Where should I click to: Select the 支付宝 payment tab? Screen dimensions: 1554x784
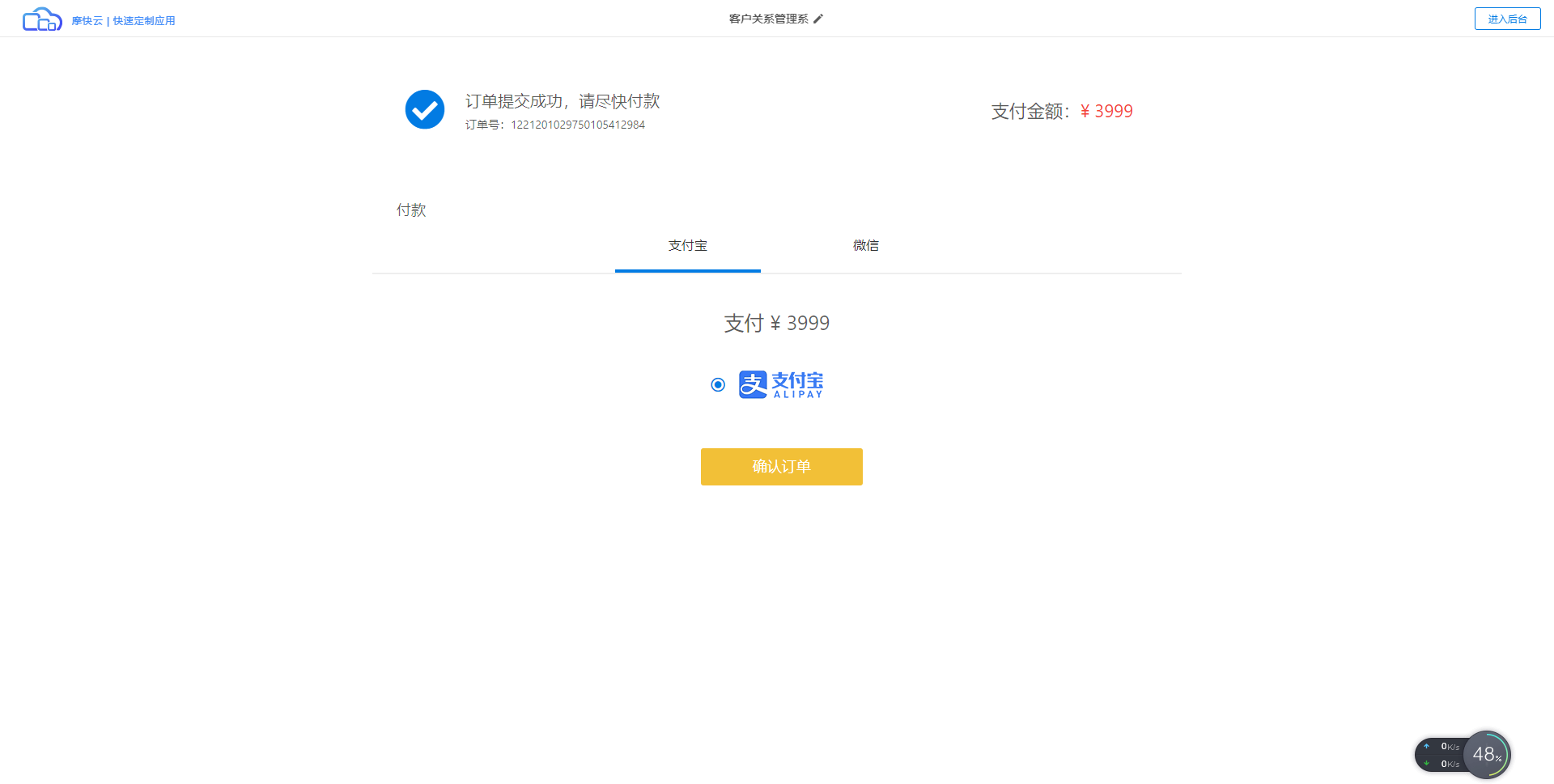point(688,245)
